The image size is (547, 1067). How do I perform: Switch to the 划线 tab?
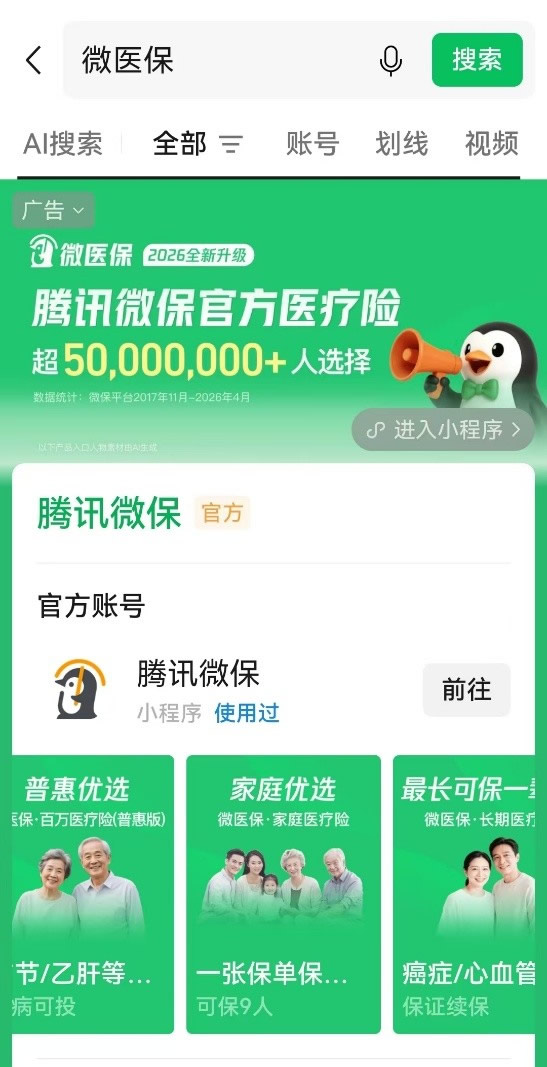point(401,144)
